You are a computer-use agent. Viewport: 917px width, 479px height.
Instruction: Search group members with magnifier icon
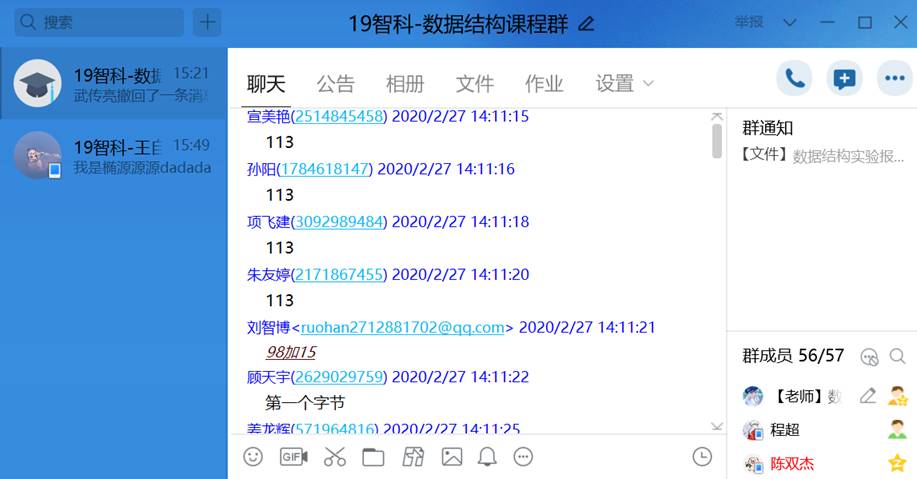point(897,356)
